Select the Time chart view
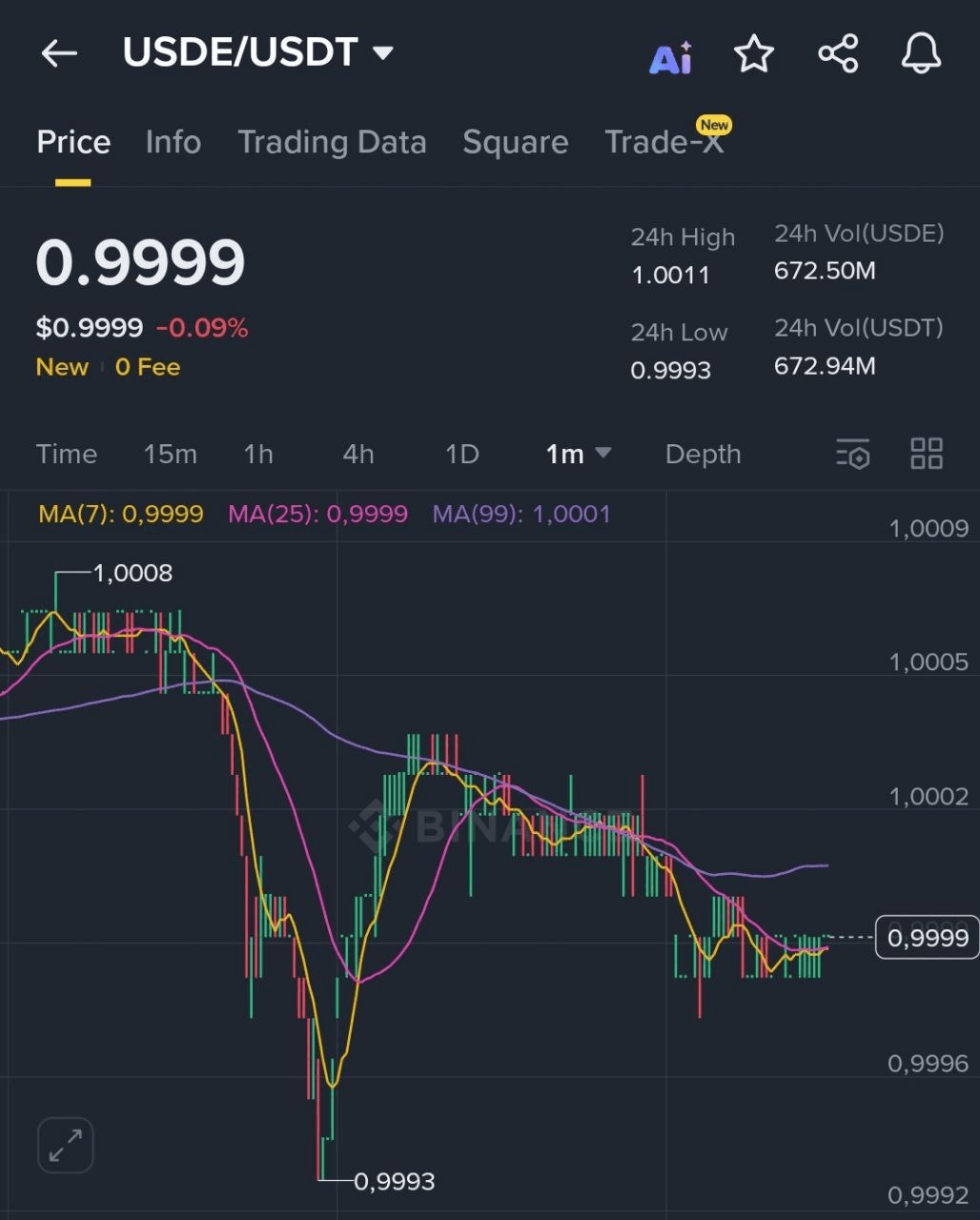The image size is (980, 1220). (67, 454)
